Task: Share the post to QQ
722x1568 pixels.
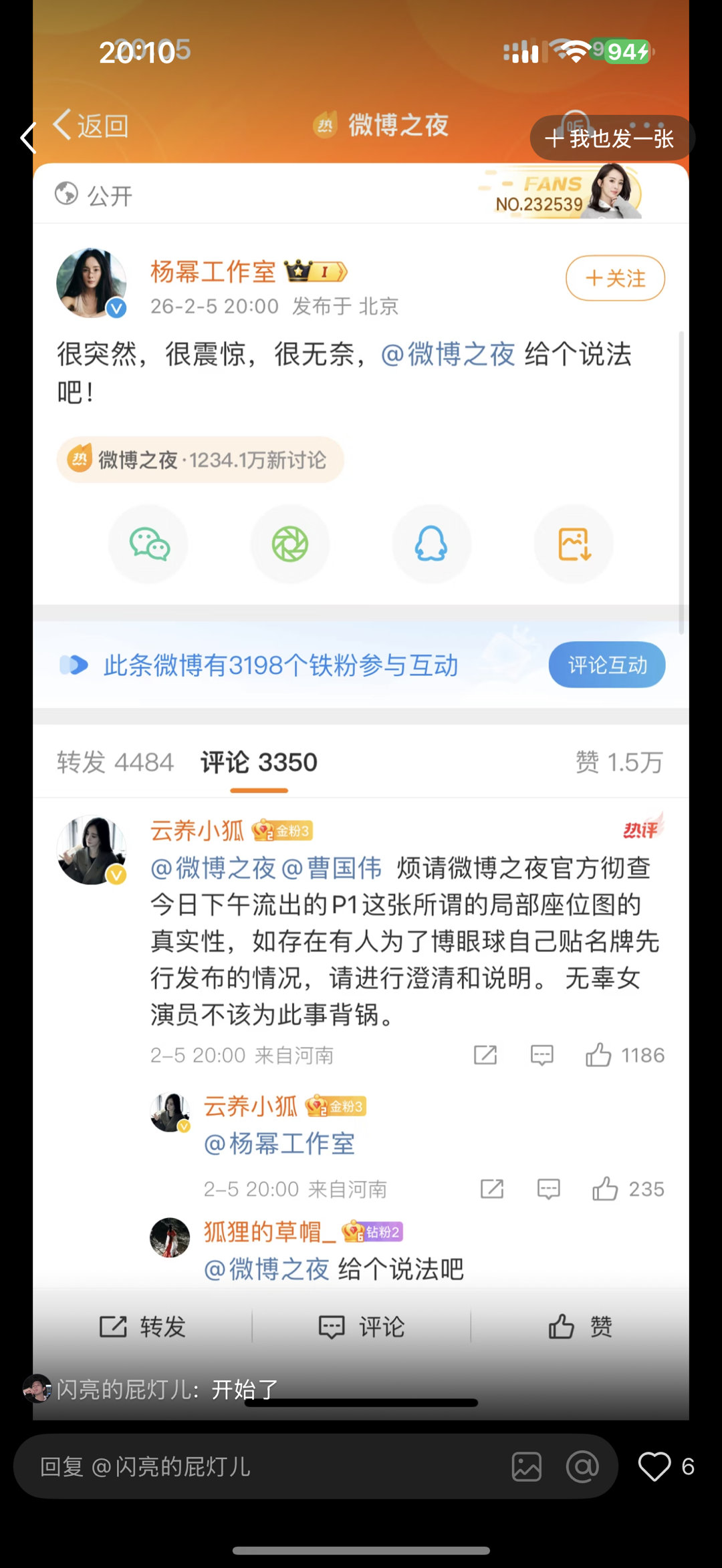Action: [432, 544]
